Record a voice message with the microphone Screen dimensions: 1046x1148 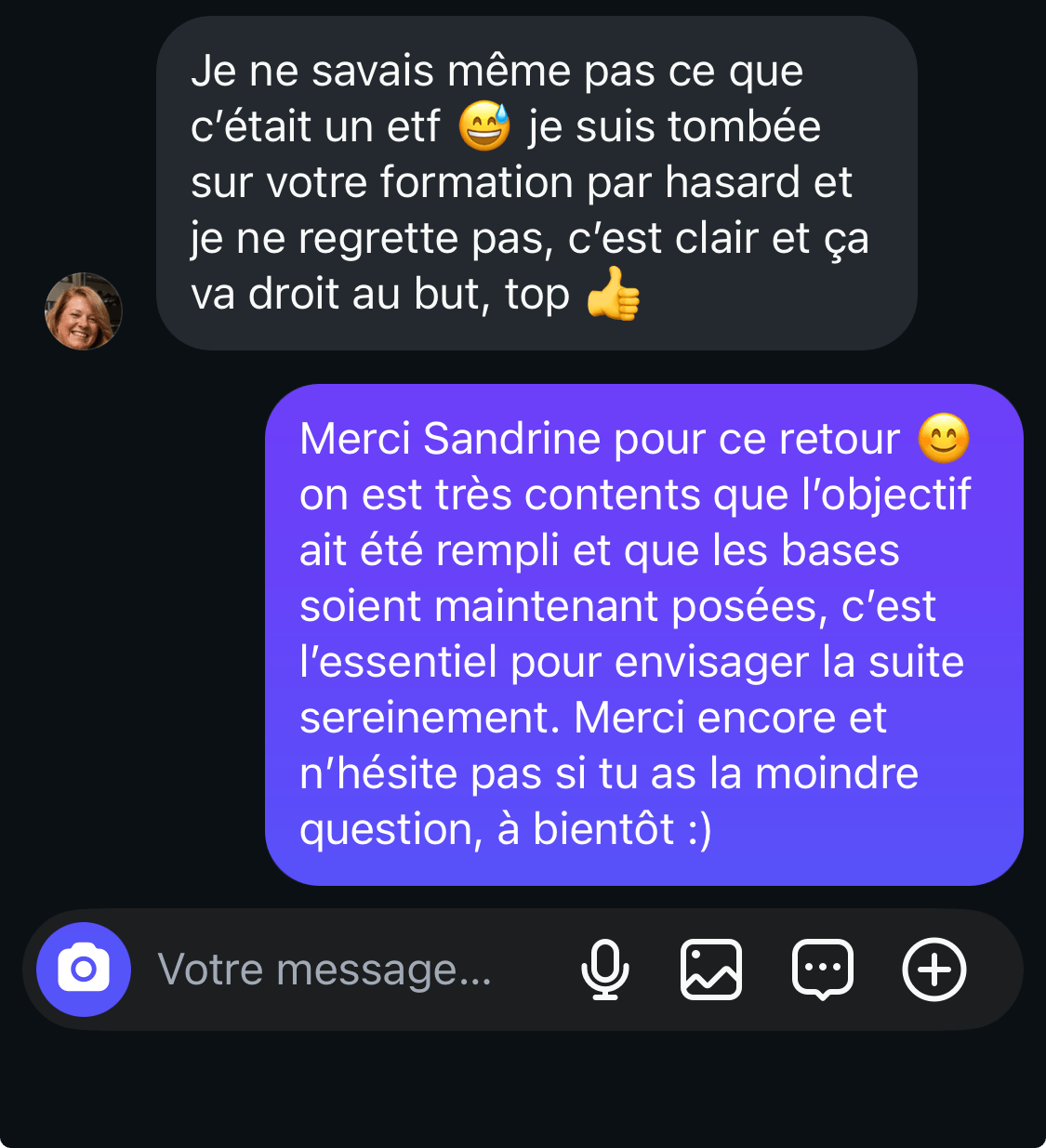tap(605, 970)
